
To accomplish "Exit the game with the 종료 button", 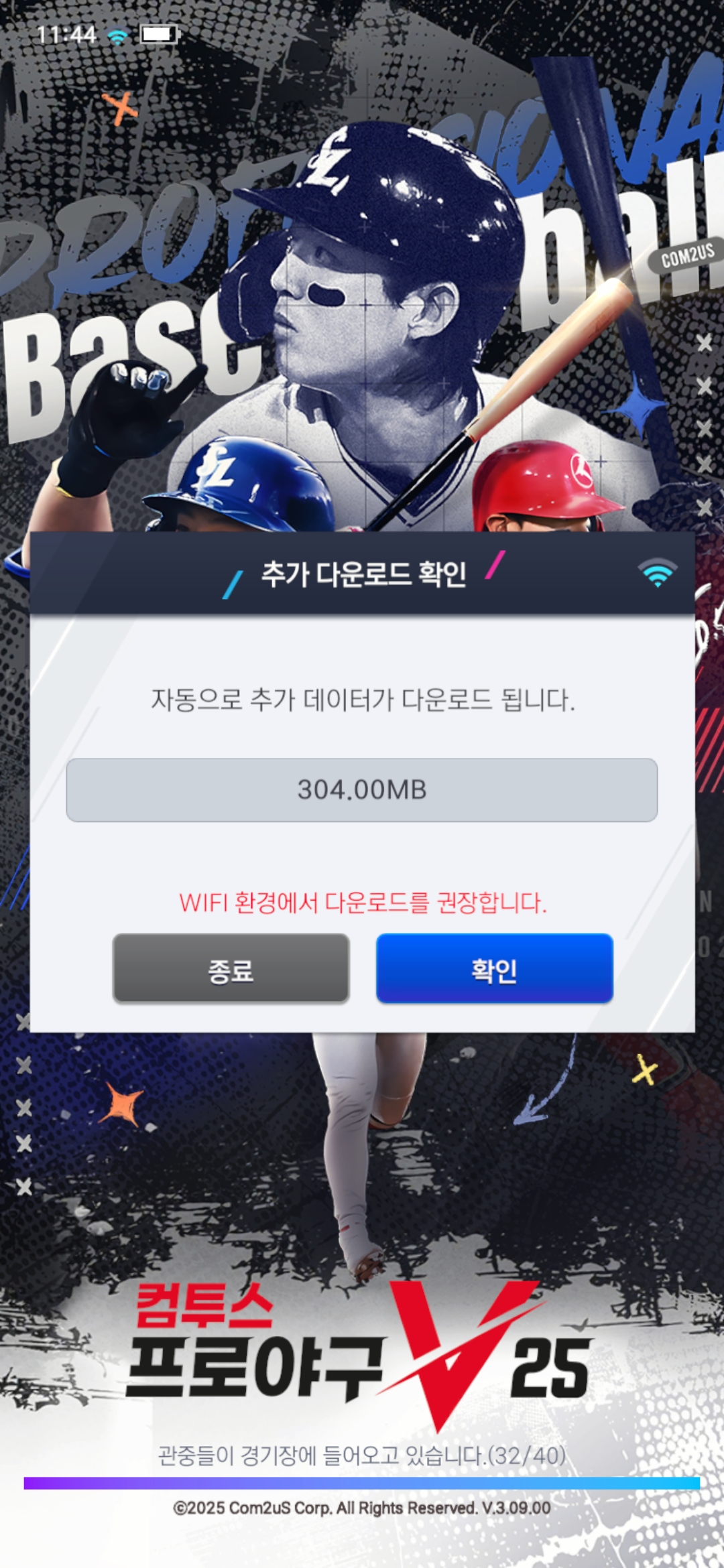I will 231,969.
